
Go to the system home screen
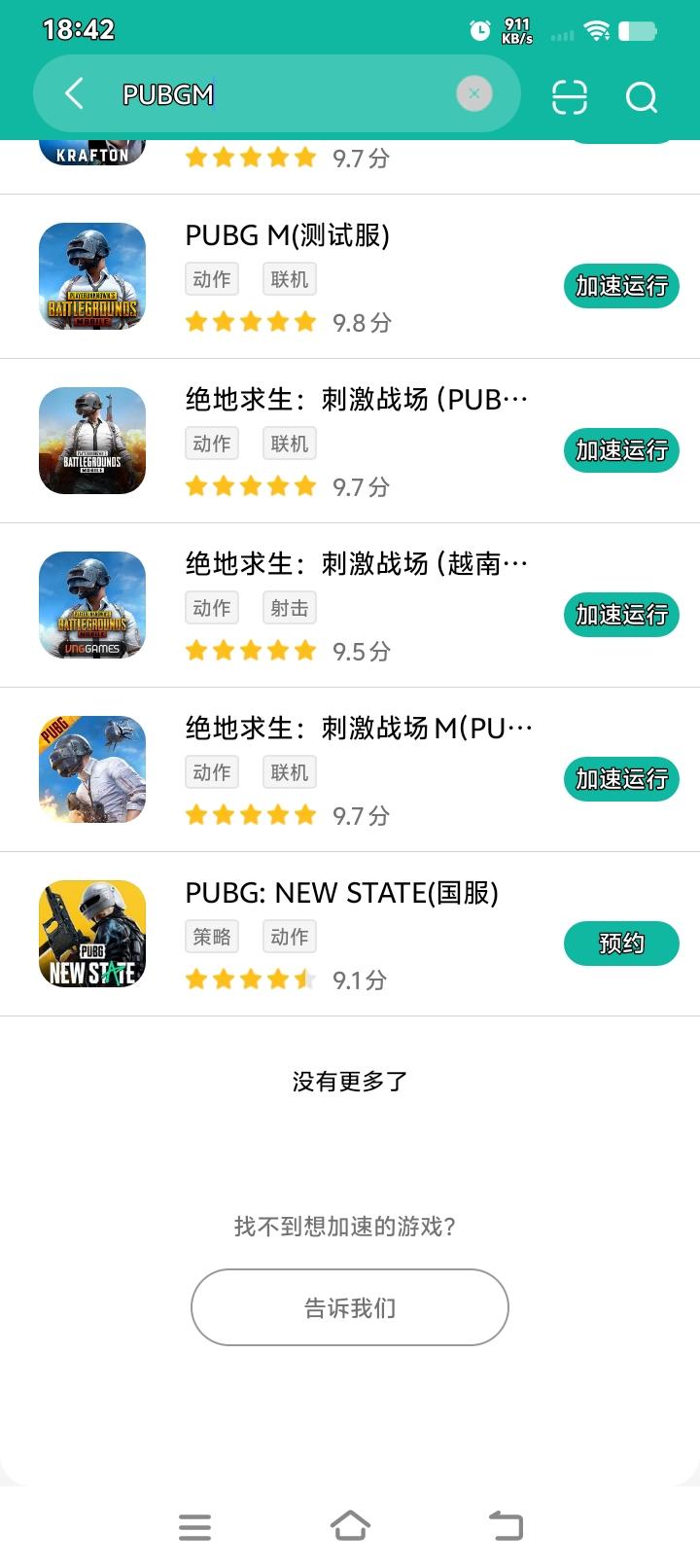[350, 1526]
